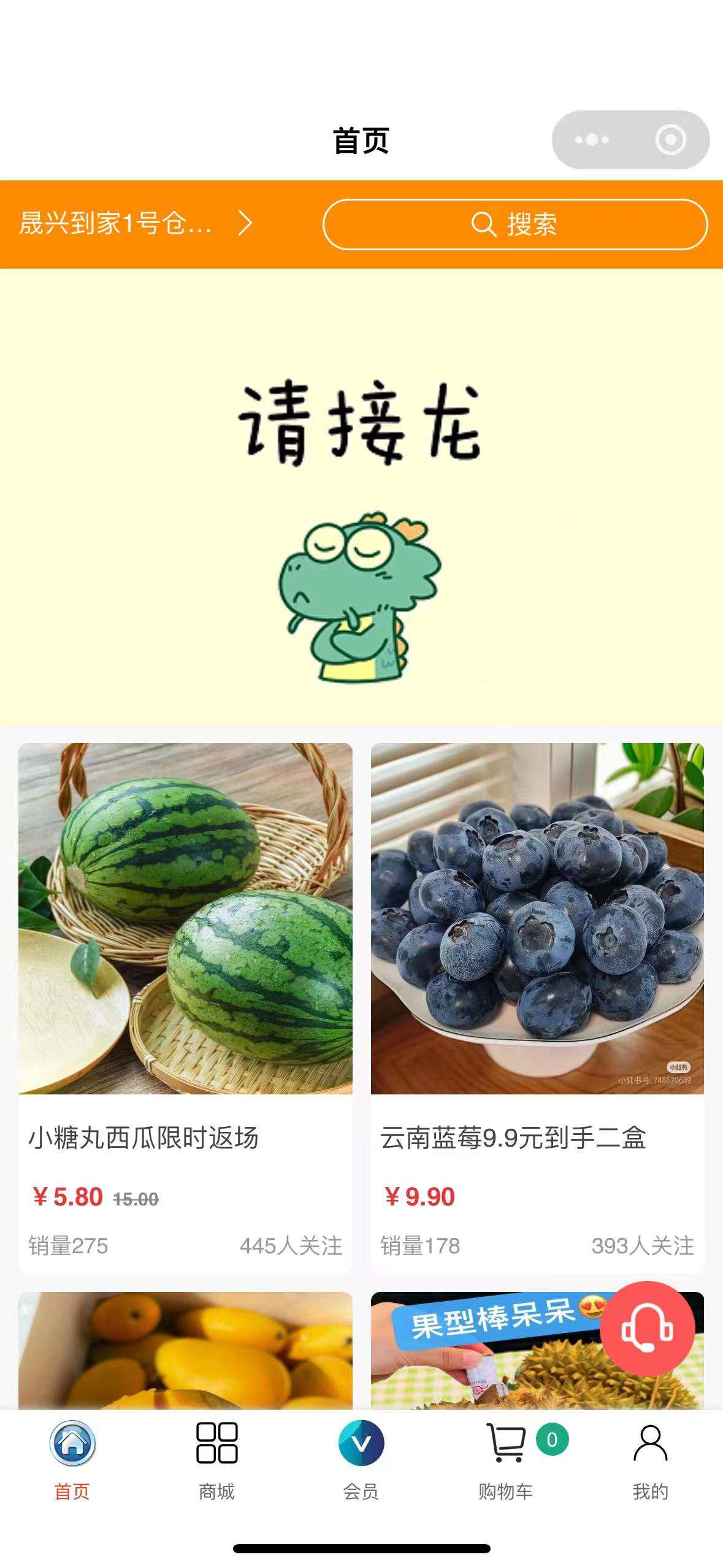Screen dimensions: 723x1568
Task: Close the mini program via the circle button
Action: (x=670, y=140)
